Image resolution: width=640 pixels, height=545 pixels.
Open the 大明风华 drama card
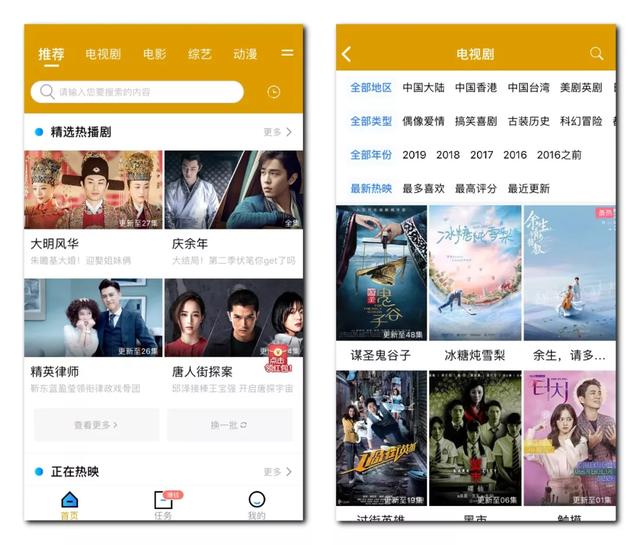pyautogui.click(x=93, y=209)
